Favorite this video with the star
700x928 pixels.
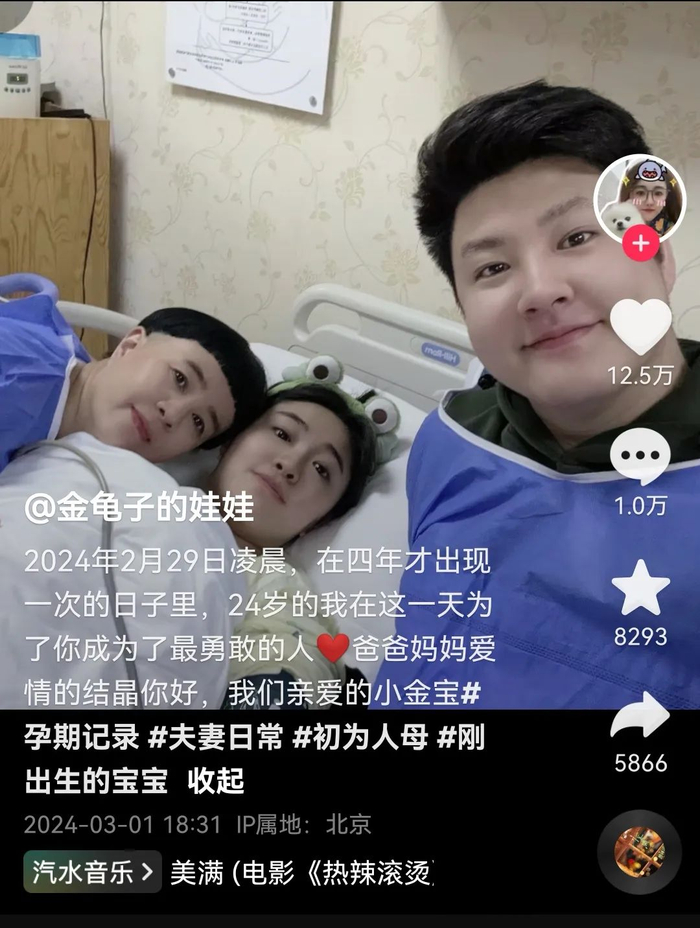click(x=641, y=588)
